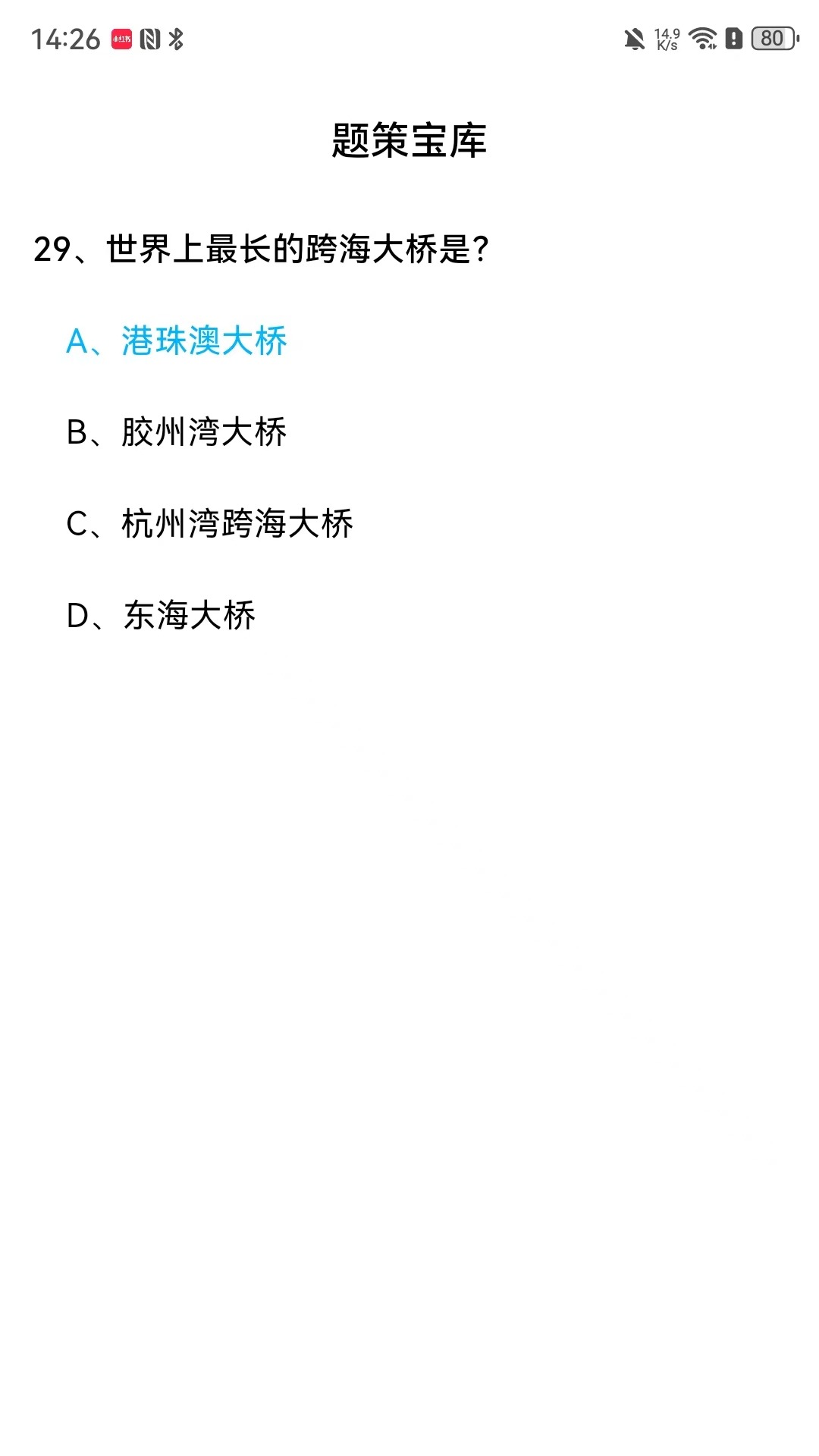Image resolution: width=819 pixels, height=1456 pixels.
Task: Tap the Wi-Fi signal icon
Action: [701, 38]
